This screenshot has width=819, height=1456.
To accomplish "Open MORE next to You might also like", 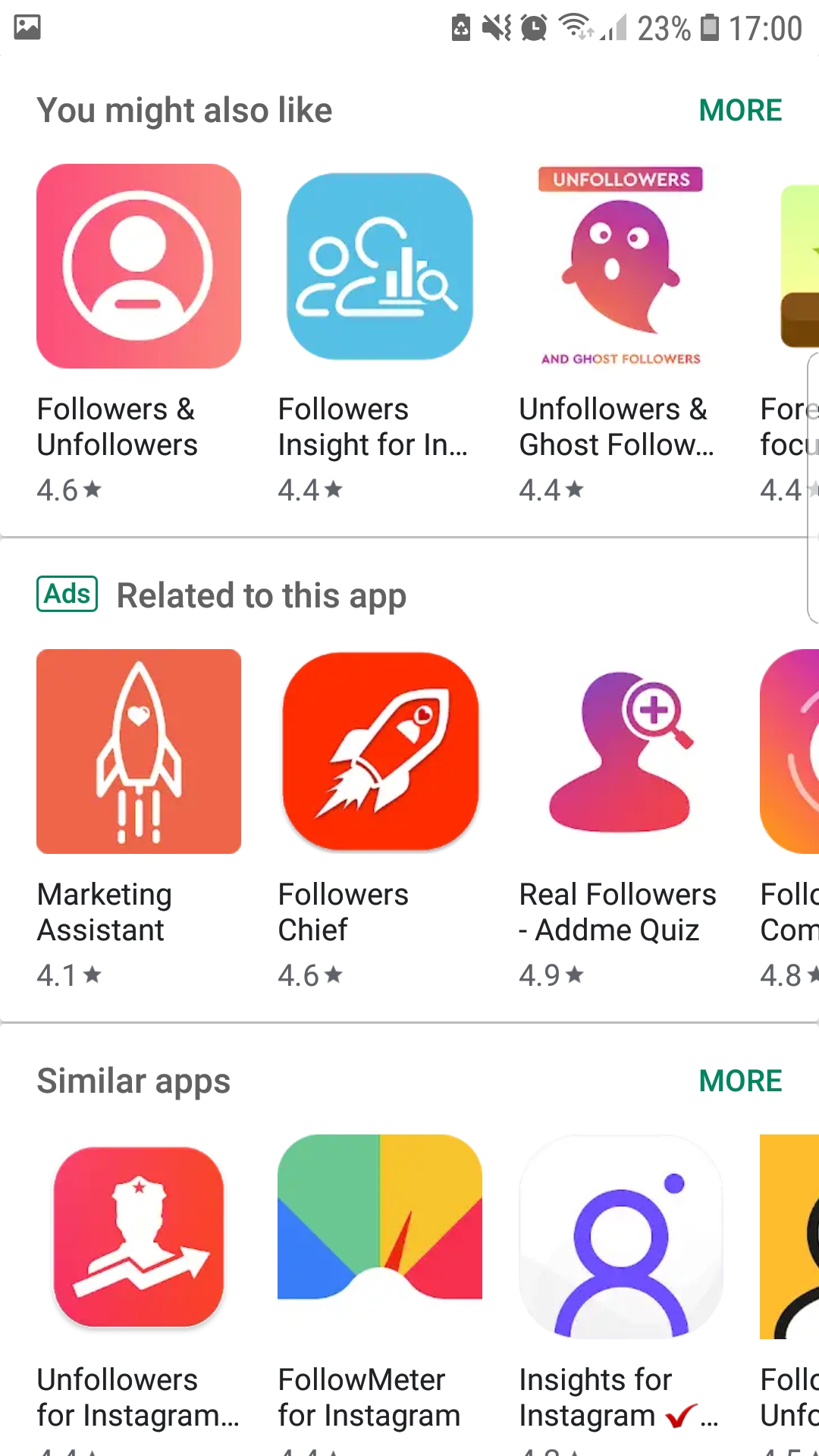I will click(x=739, y=111).
